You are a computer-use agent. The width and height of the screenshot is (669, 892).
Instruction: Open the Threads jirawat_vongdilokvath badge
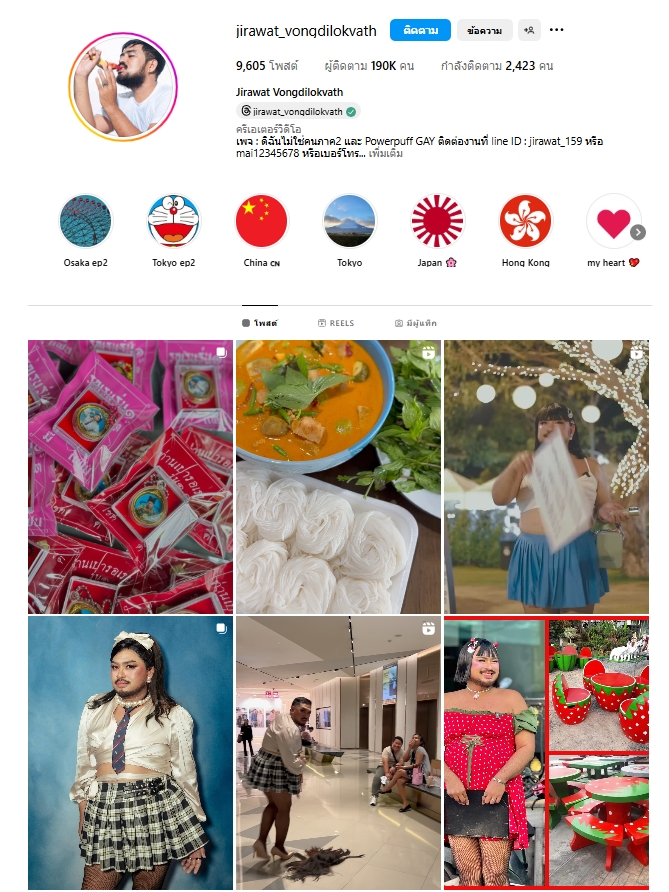point(298,111)
